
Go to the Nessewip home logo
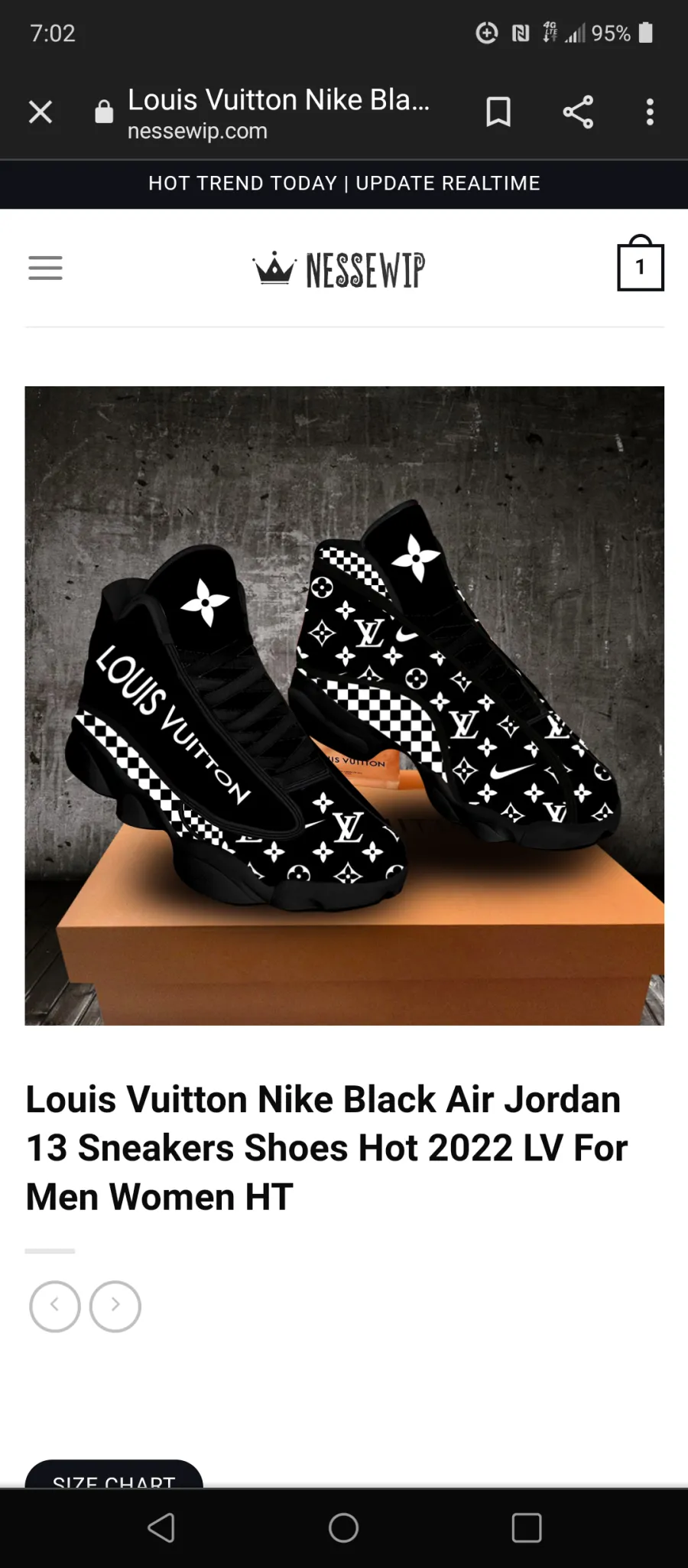339,270
